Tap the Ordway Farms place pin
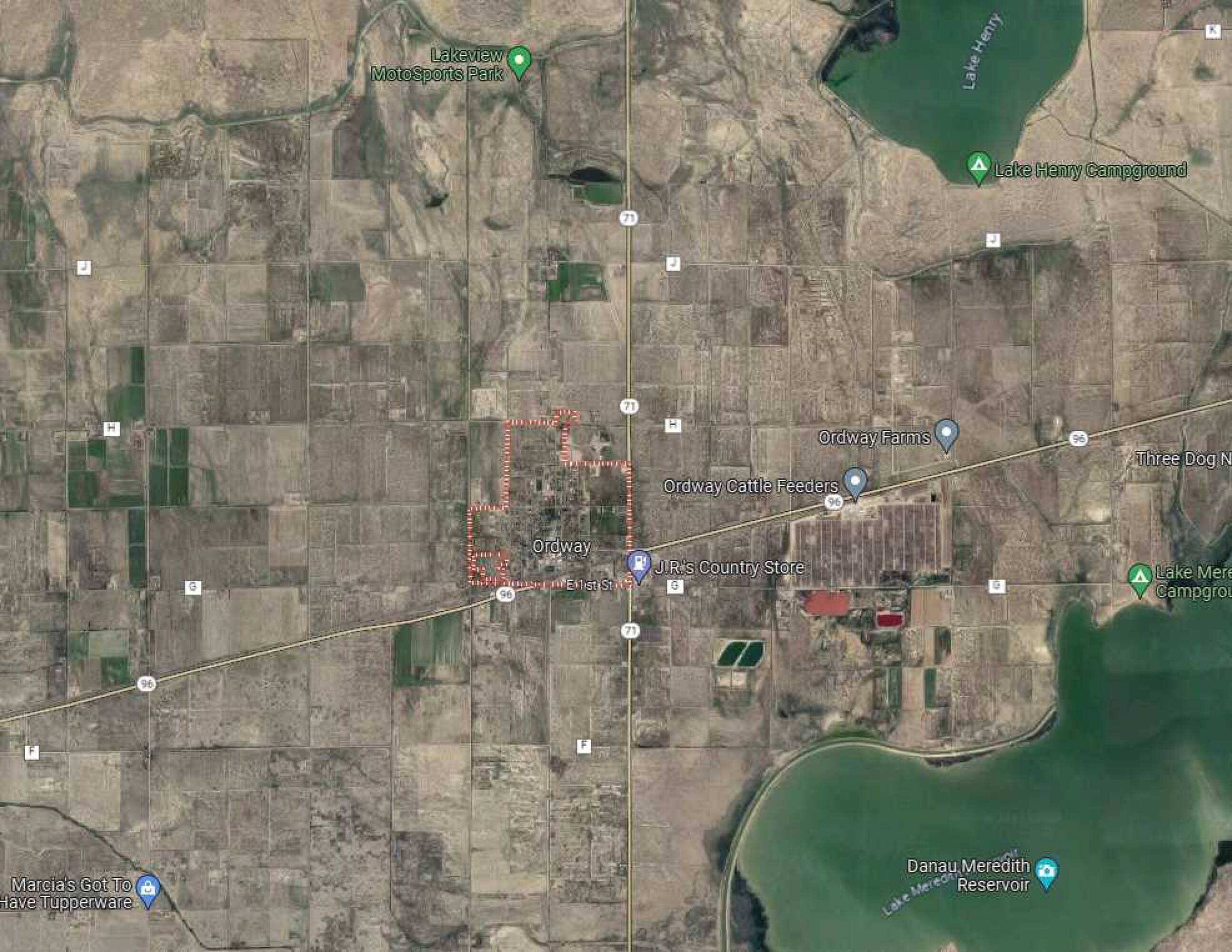This screenshot has height=952, width=1232. coord(946,434)
